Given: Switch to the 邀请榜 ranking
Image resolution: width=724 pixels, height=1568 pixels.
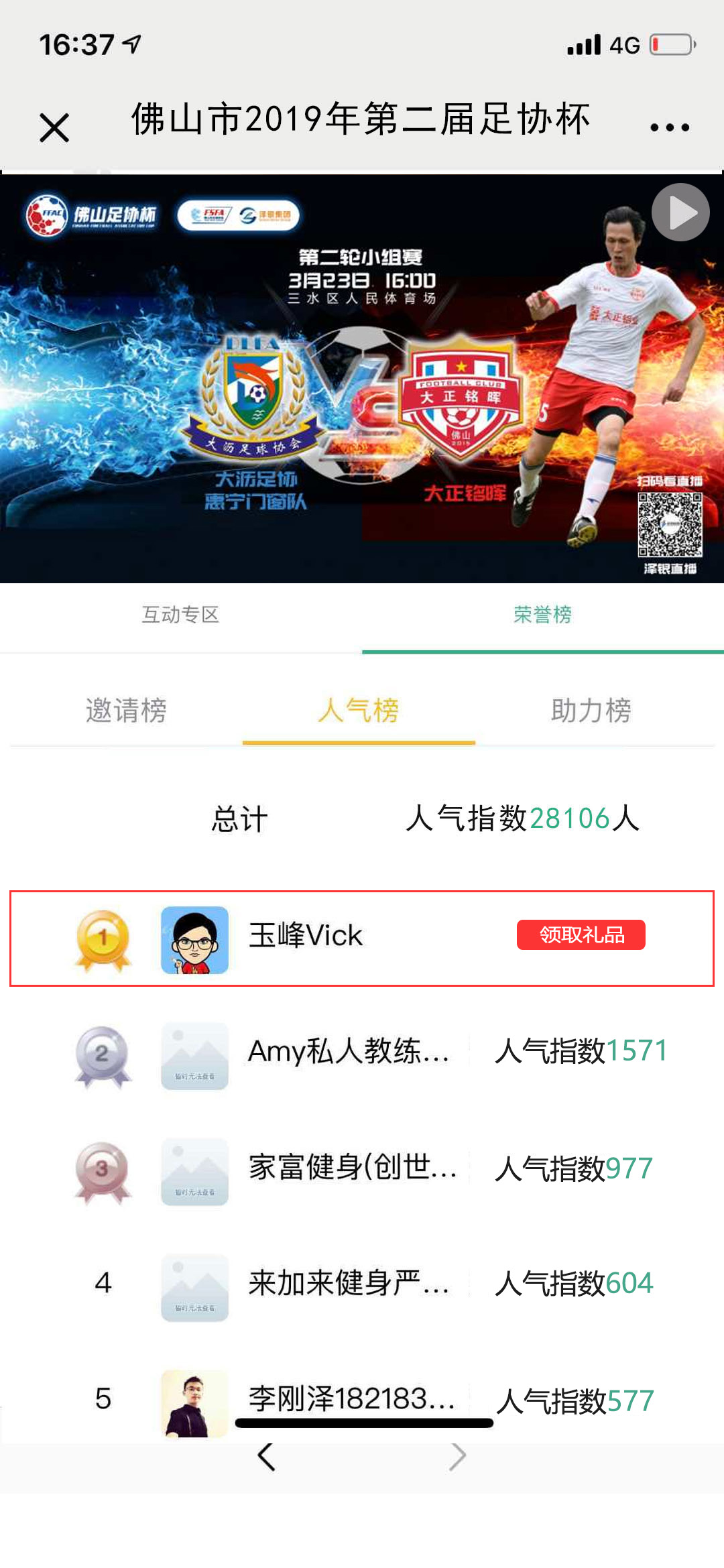Looking at the screenshot, I should pyautogui.click(x=126, y=711).
